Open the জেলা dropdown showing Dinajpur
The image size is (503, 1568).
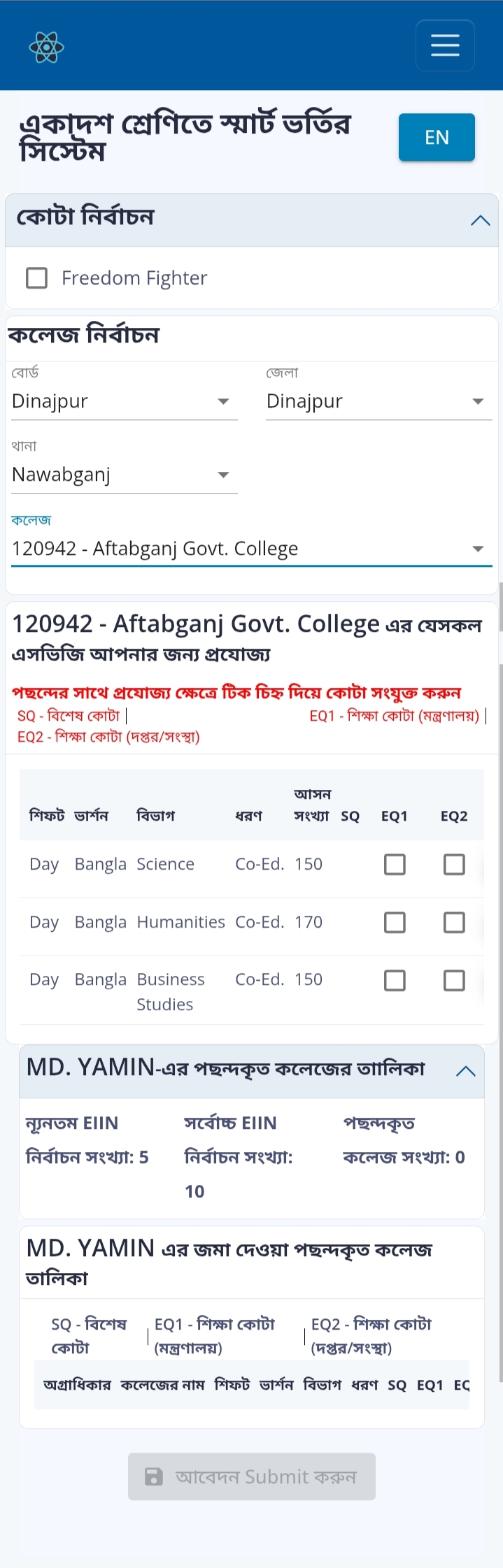378,401
